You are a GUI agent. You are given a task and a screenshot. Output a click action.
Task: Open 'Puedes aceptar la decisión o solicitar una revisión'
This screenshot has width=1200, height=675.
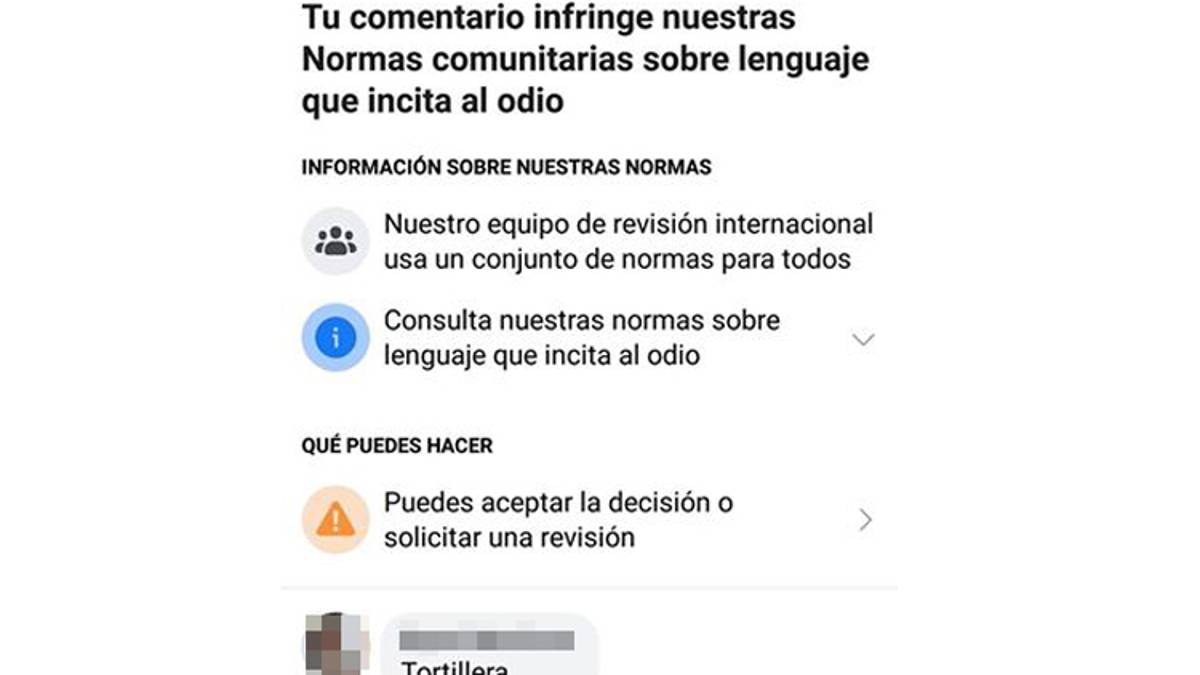pyautogui.click(x=865, y=520)
